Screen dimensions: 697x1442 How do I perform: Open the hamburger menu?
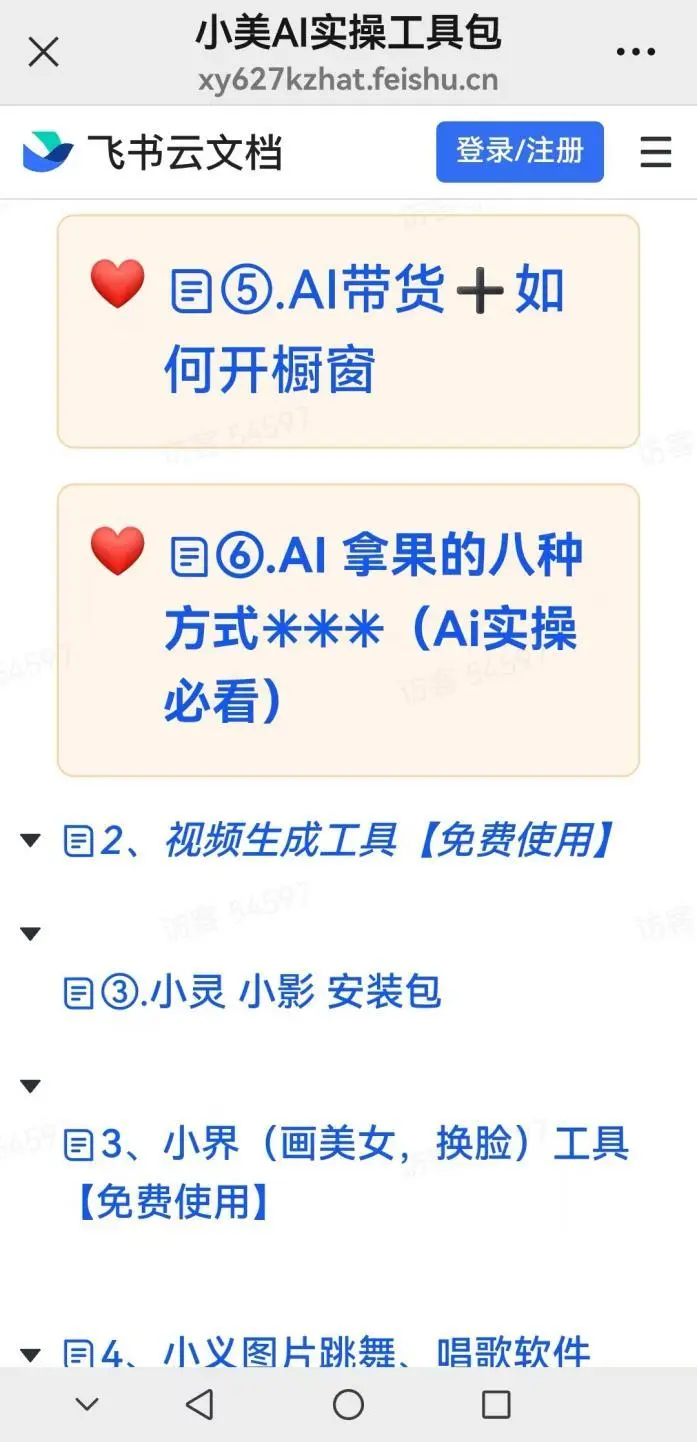[x=655, y=152]
